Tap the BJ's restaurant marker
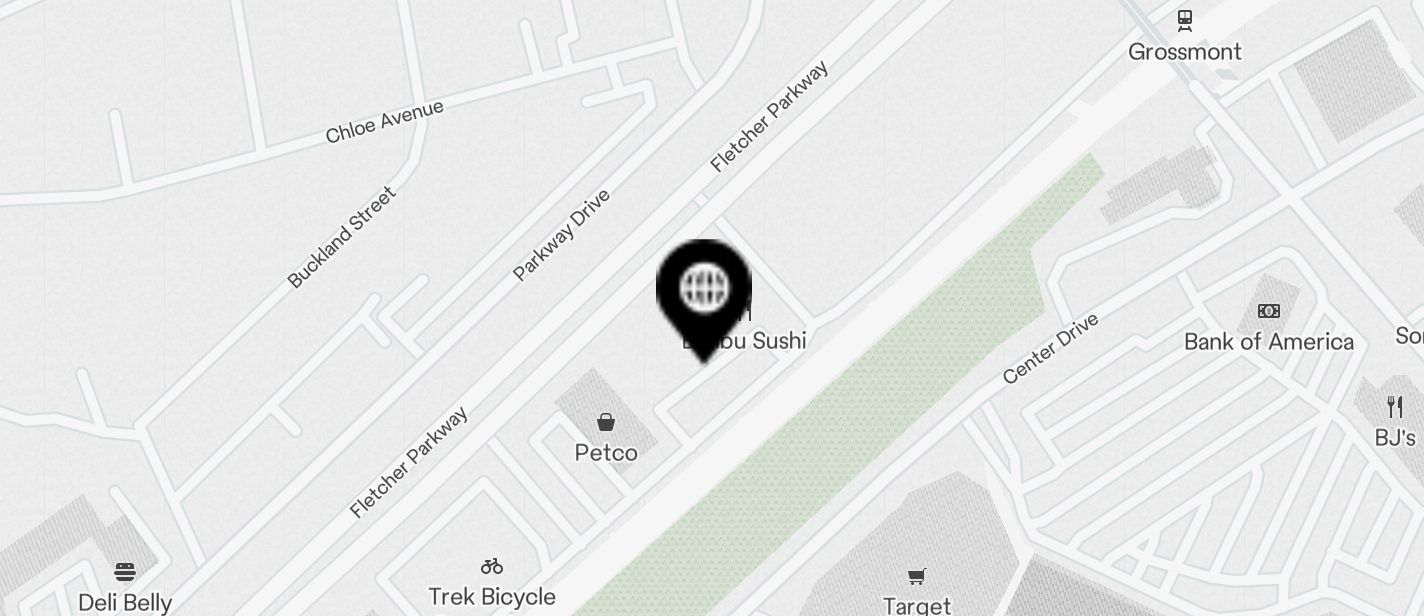 (x=1395, y=408)
